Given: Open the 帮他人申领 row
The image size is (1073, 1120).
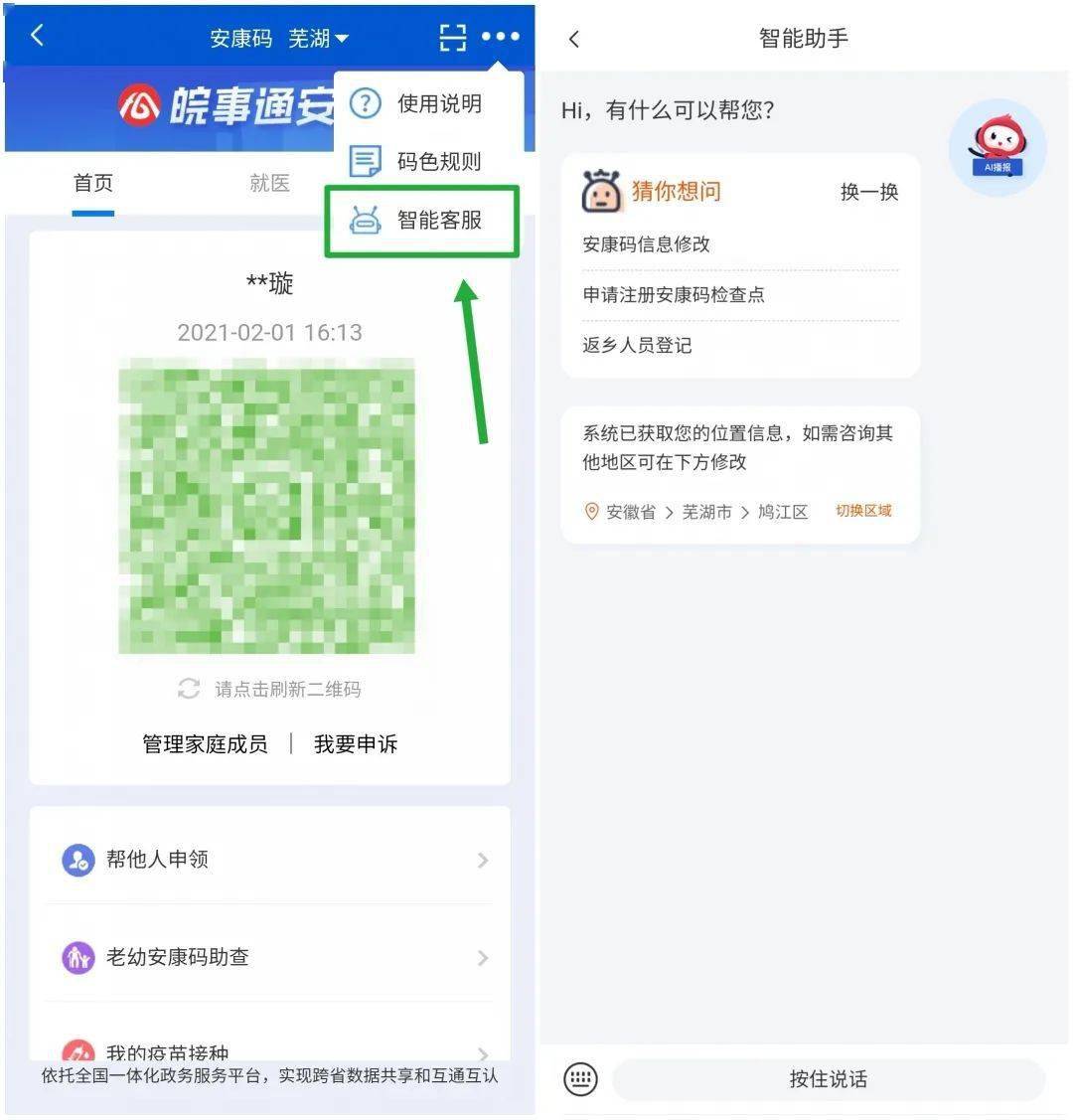Looking at the screenshot, I should click(270, 860).
